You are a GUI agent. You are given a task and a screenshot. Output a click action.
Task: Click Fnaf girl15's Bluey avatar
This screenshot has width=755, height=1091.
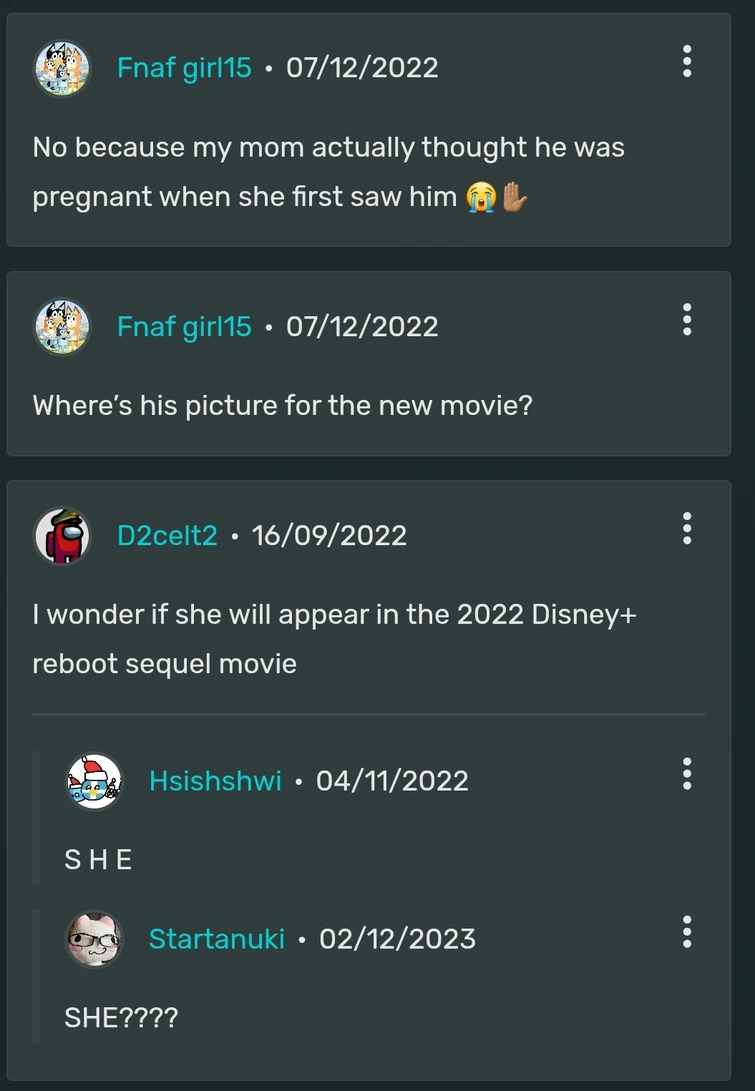point(62,67)
